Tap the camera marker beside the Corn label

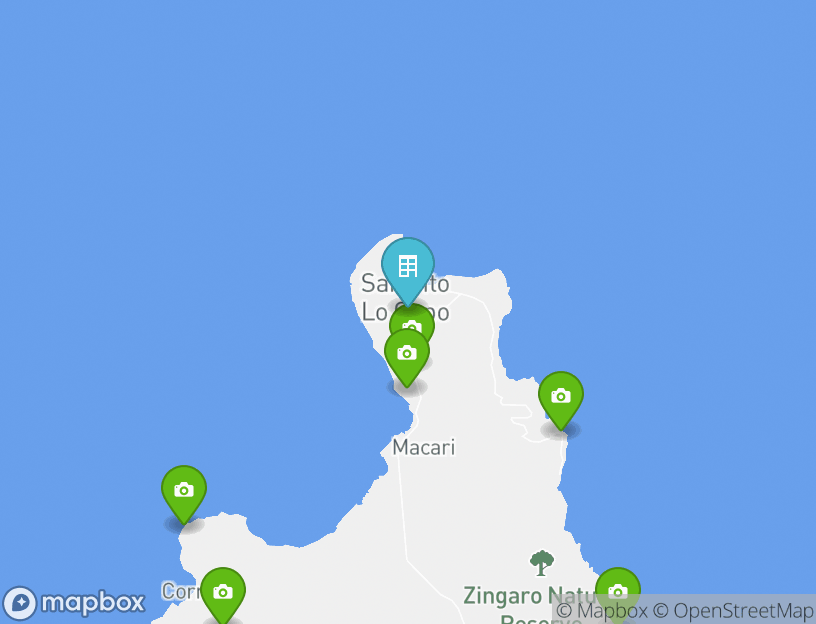pos(223,593)
